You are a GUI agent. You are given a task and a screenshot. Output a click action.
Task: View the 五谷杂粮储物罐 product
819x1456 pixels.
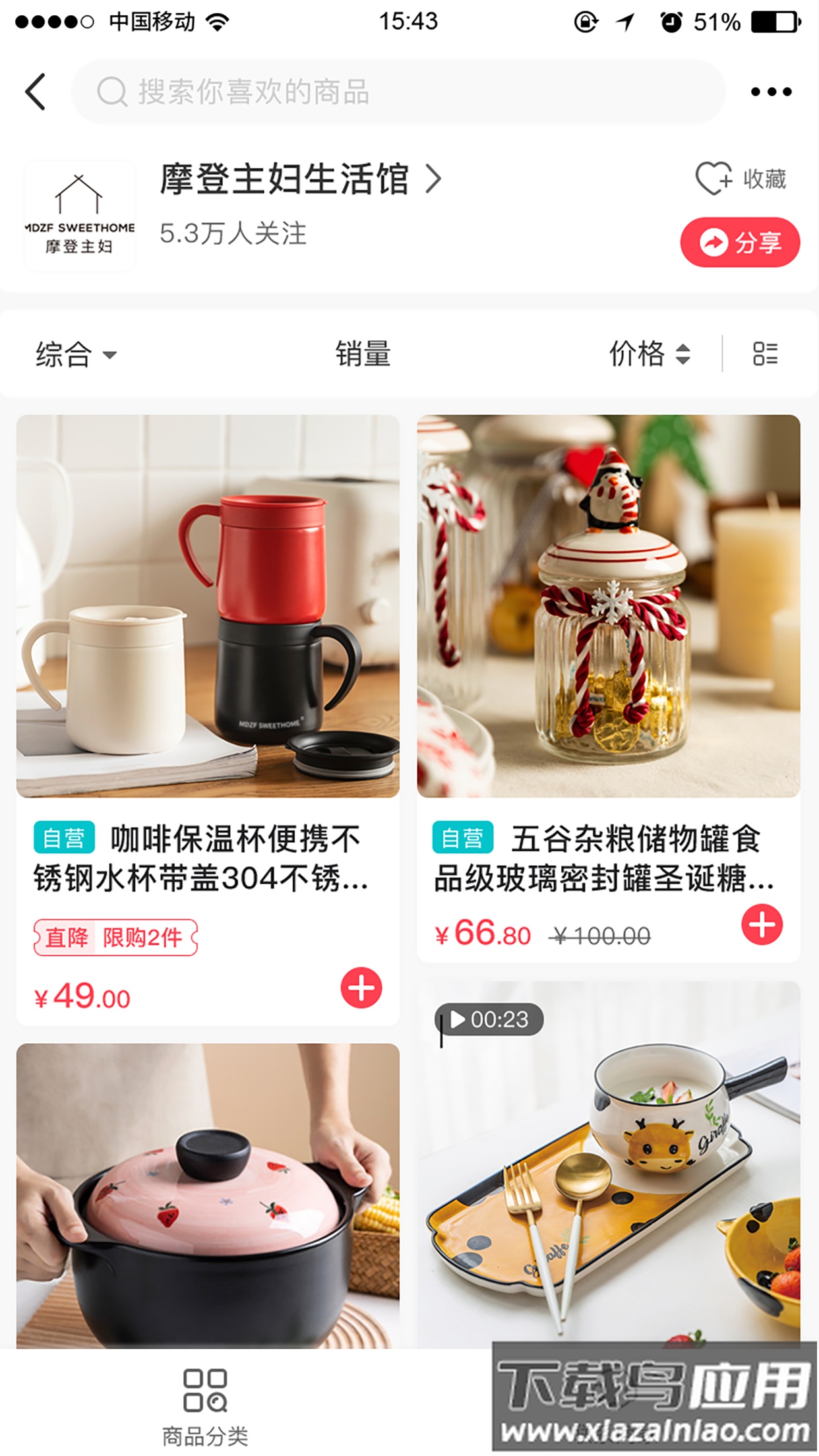608,607
